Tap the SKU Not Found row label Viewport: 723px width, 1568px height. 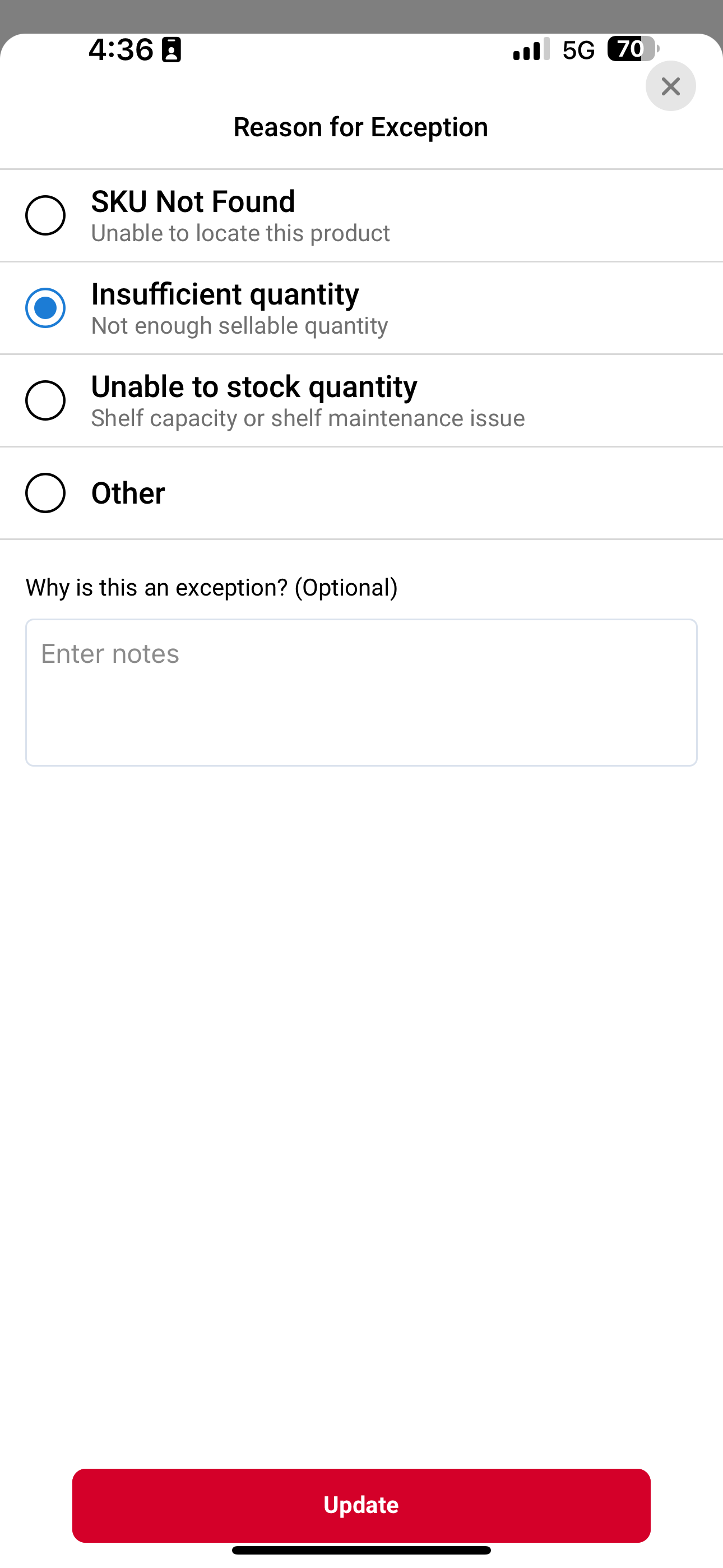(192, 201)
